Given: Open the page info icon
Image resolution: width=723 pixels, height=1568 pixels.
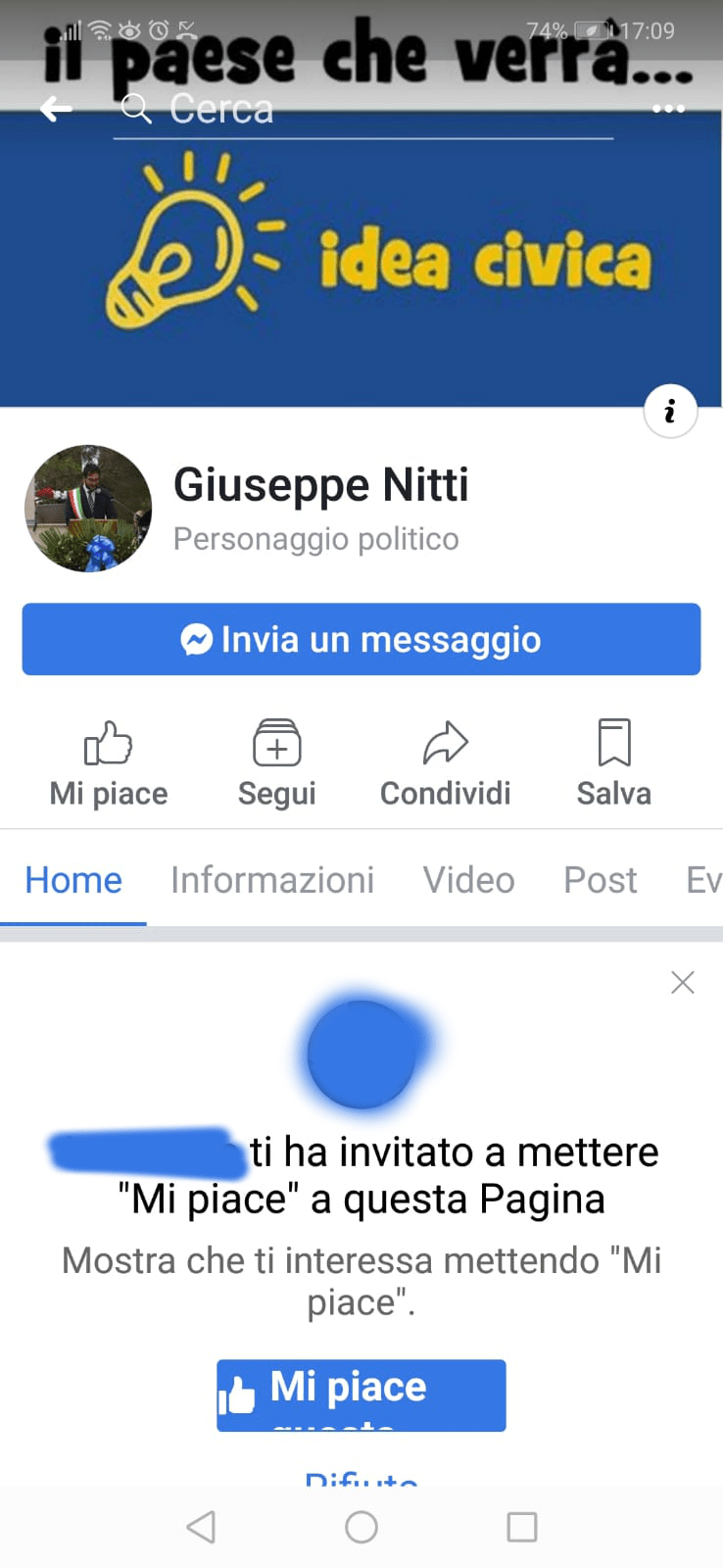Looking at the screenshot, I should click(x=670, y=412).
